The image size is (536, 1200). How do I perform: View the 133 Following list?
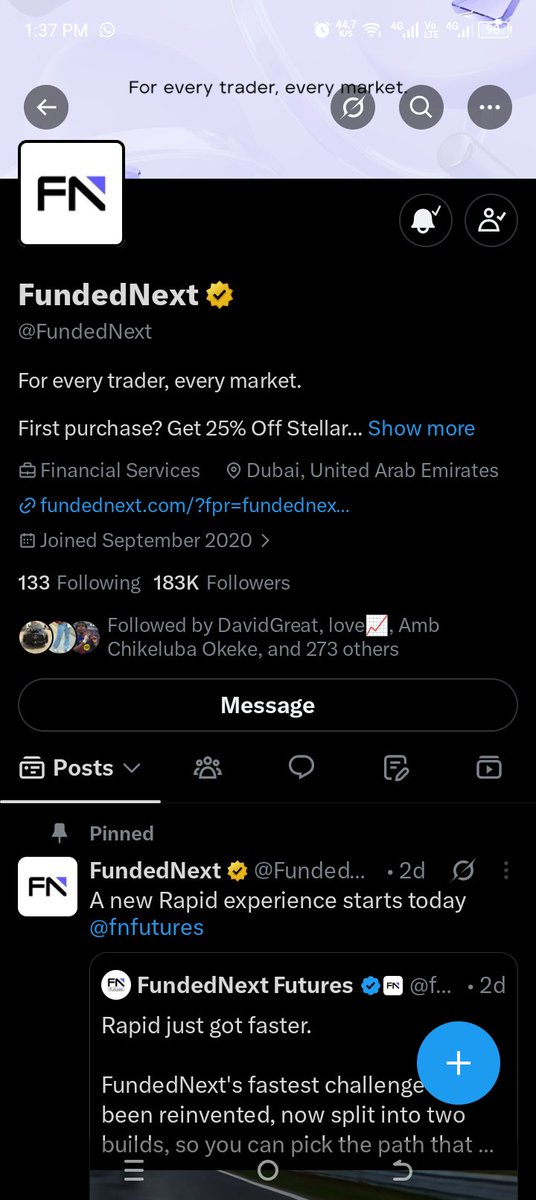pos(79,582)
